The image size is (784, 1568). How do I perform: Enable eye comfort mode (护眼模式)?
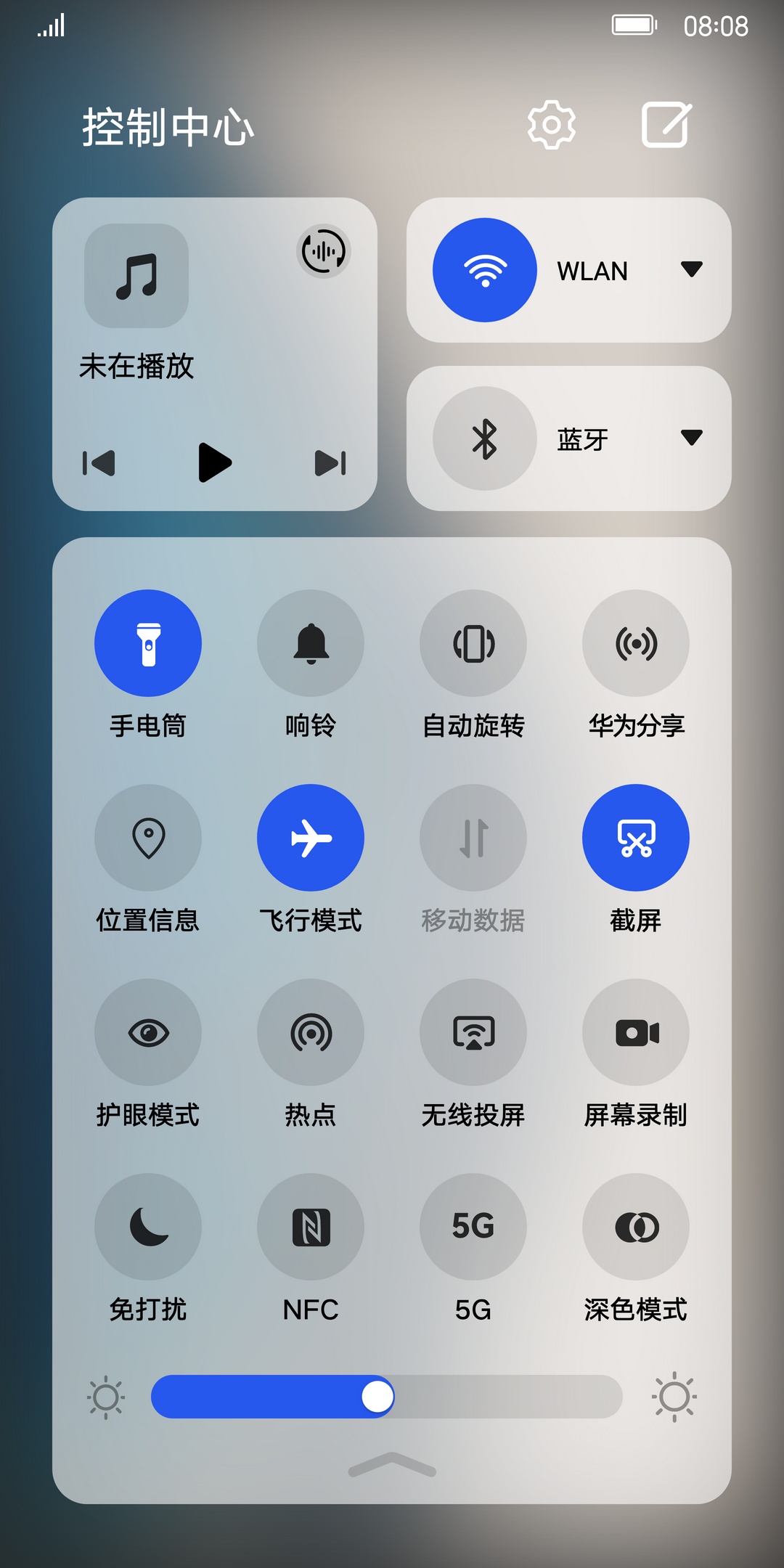pyautogui.click(x=148, y=1032)
